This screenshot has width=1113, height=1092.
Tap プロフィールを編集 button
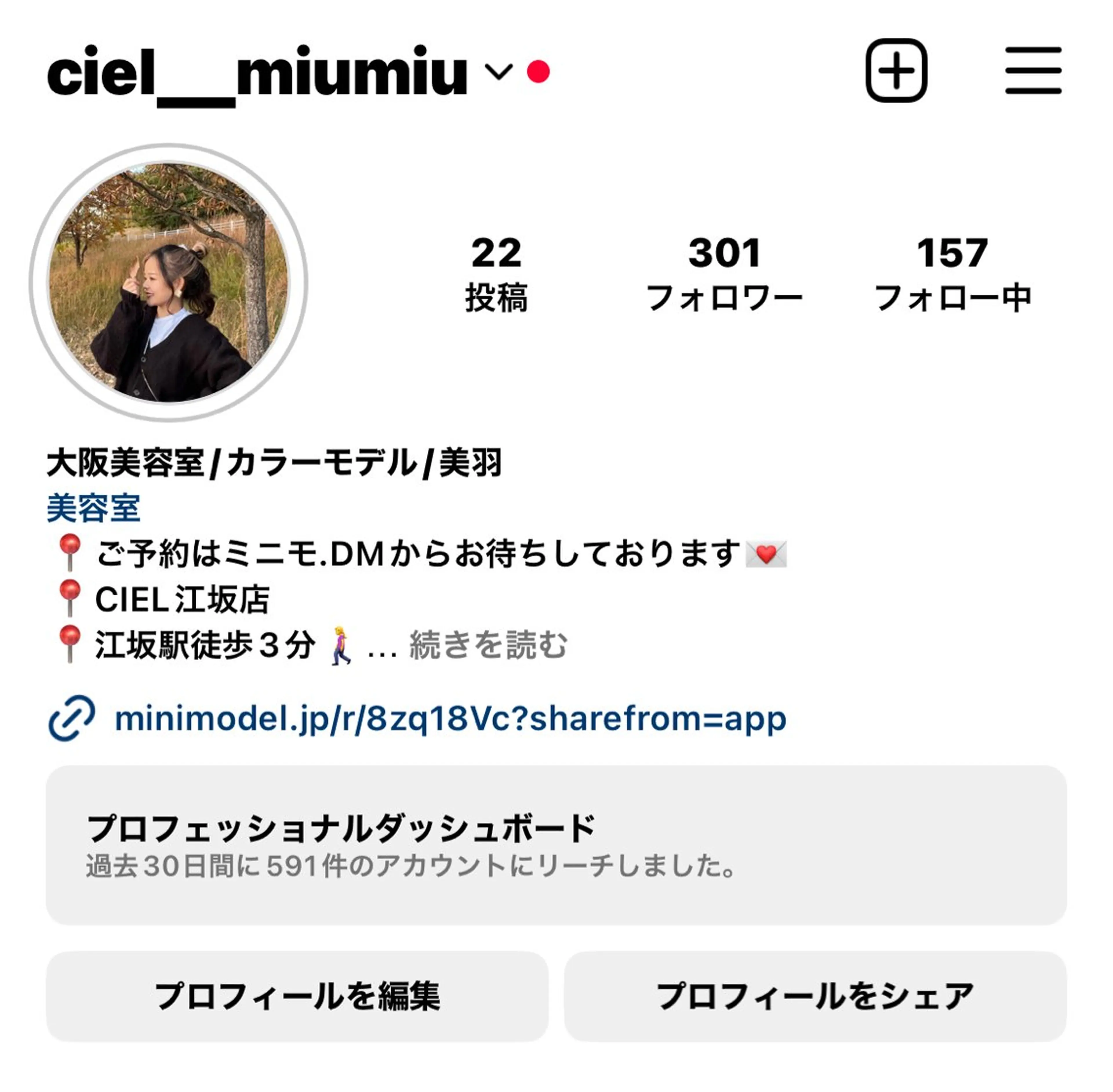297,996
